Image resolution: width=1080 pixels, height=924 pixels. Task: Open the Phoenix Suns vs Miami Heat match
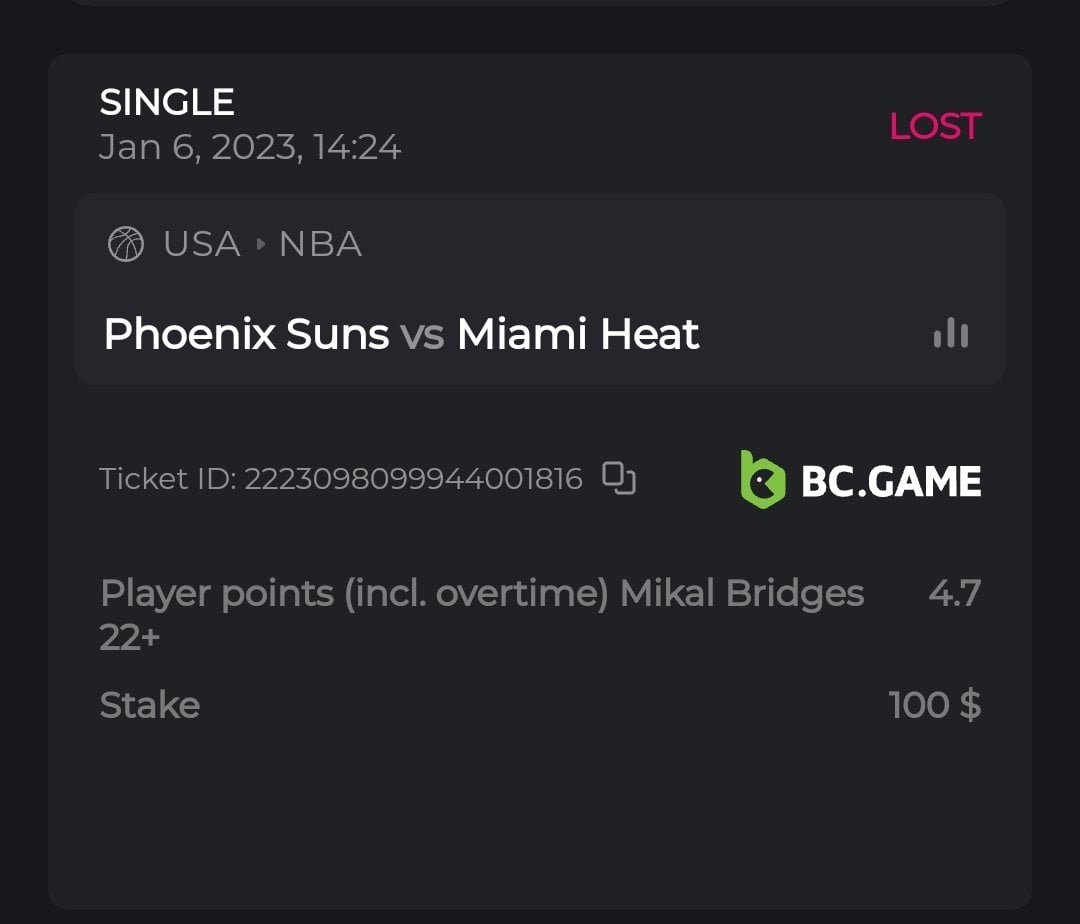click(401, 334)
